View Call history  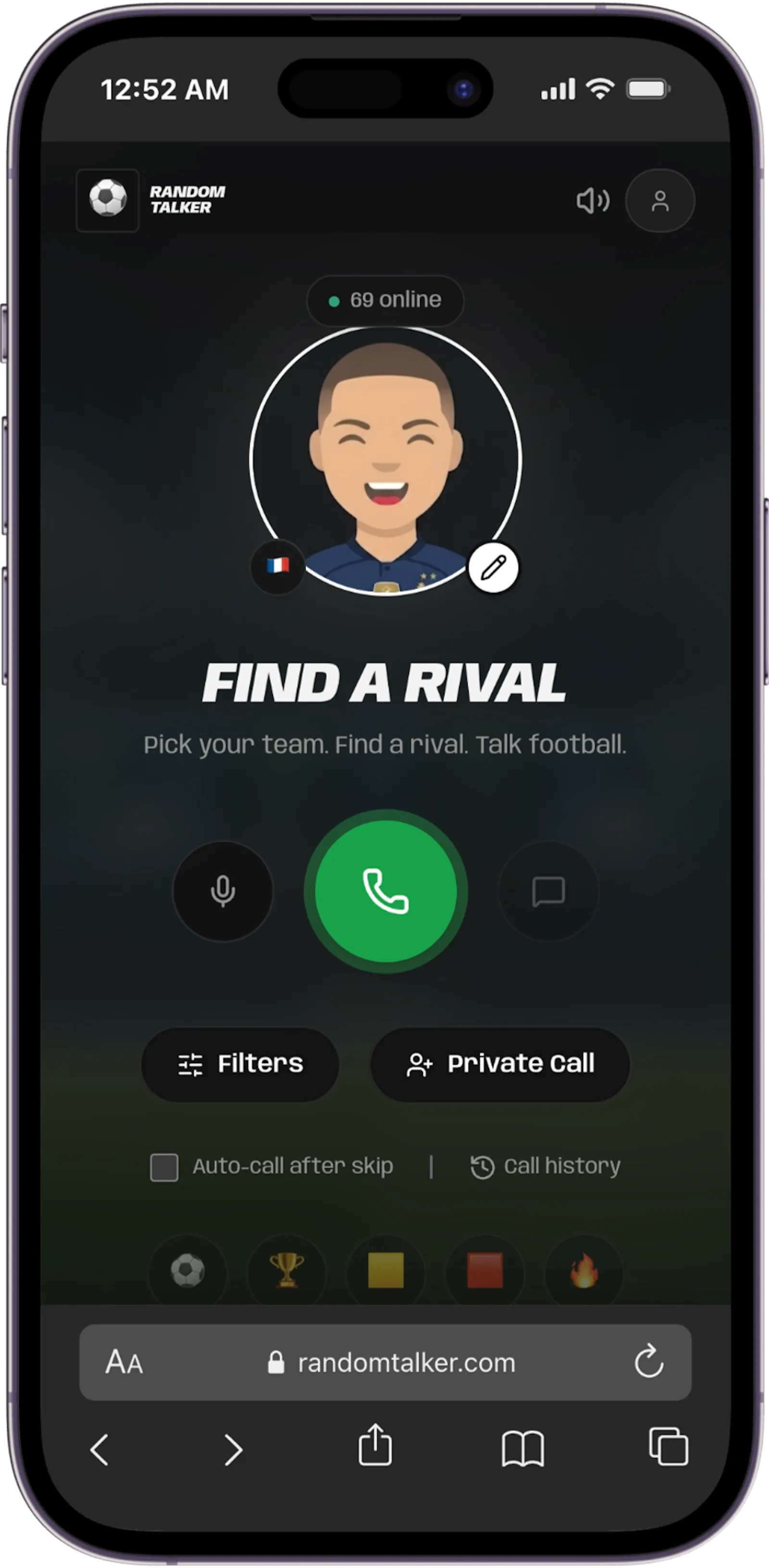tap(546, 1166)
